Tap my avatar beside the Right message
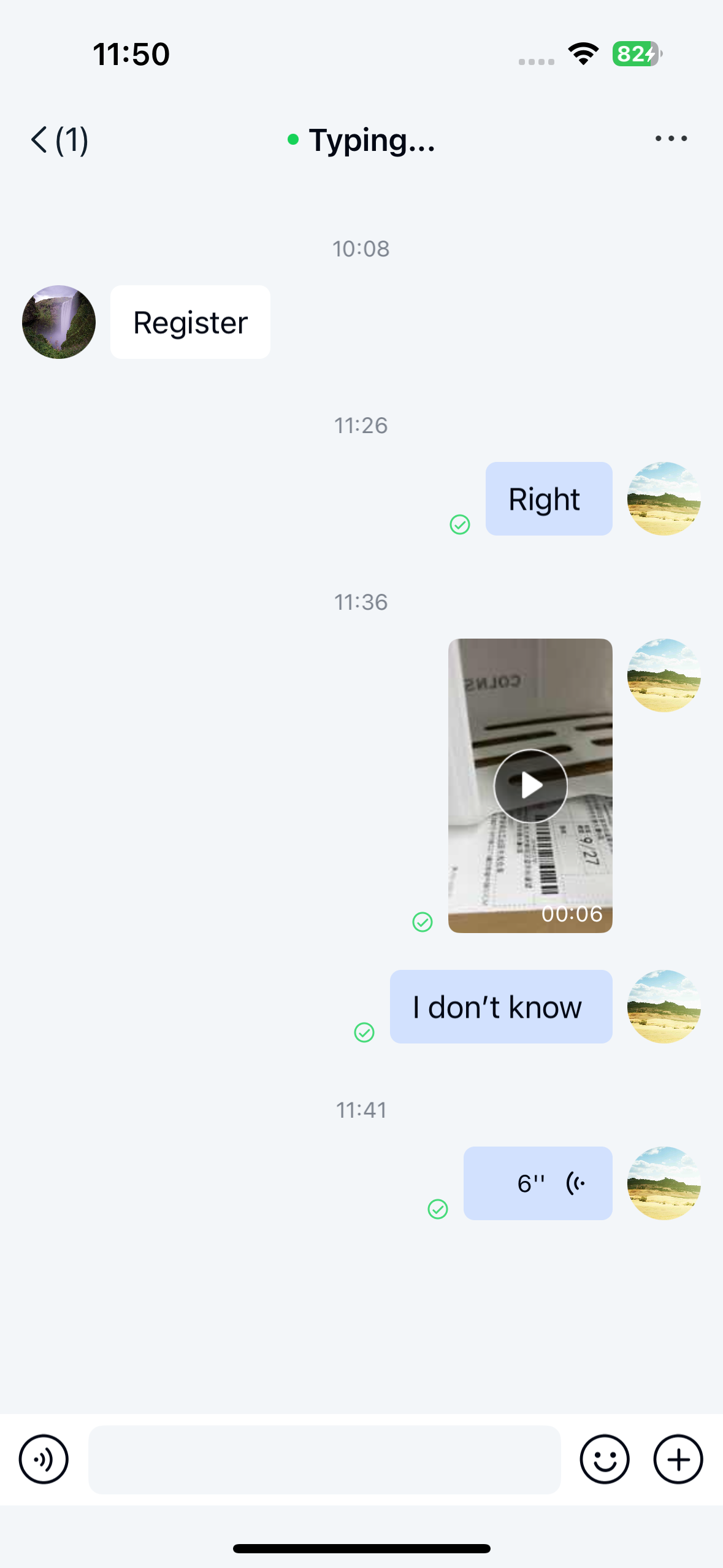The height and width of the screenshot is (1568, 723). pos(664,498)
